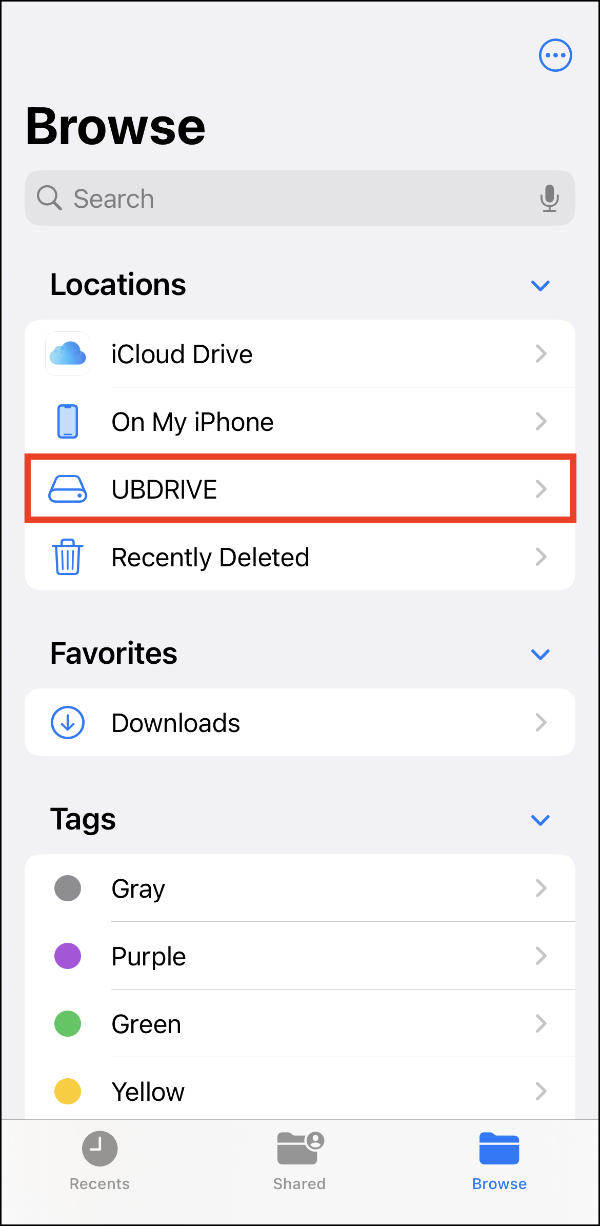Screen dimensions: 600x1226
Task: Select the Gray tag
Action: click(x=300, y=888)
